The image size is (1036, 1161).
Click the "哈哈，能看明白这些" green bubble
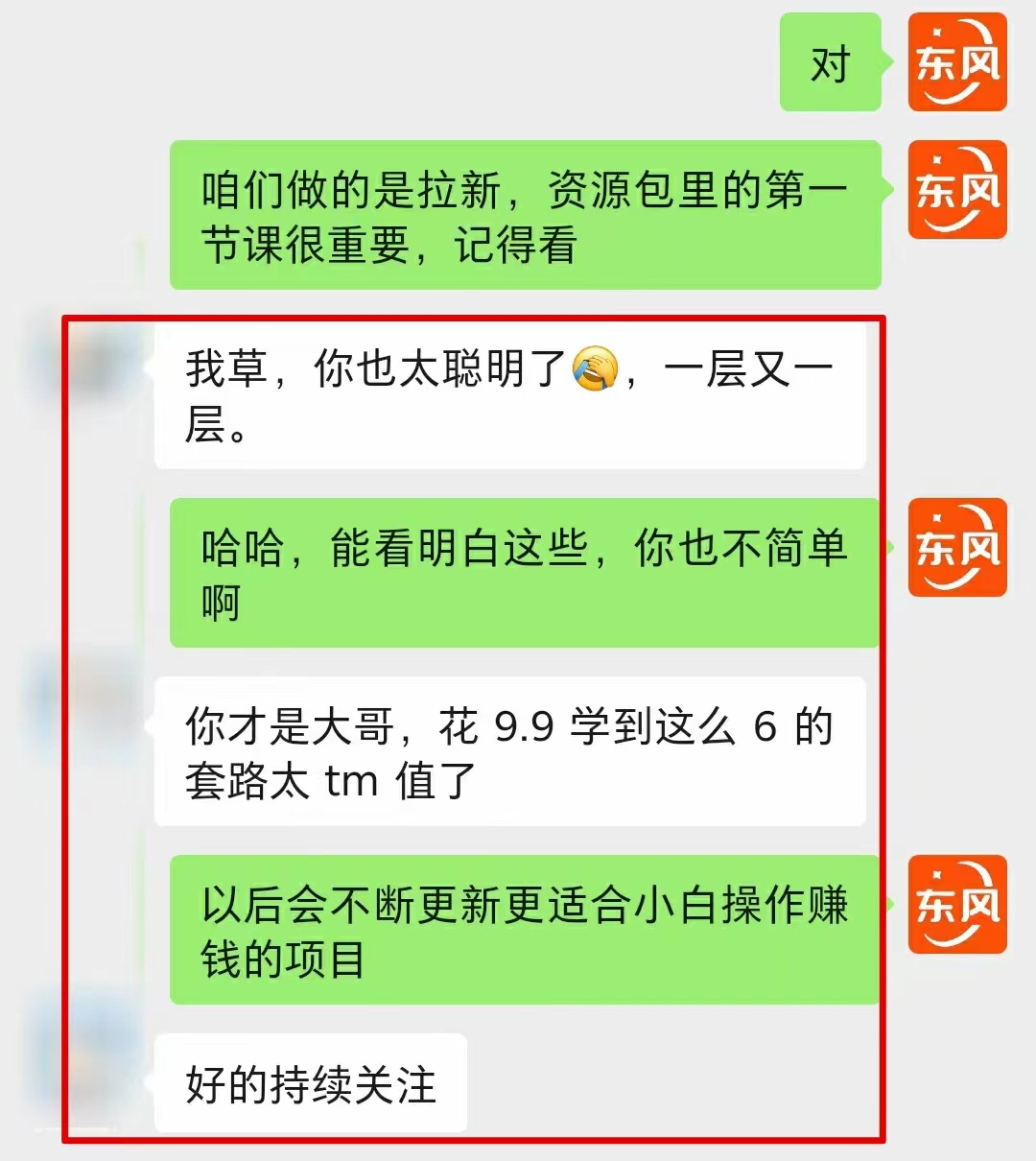click(x=523, y=571)
